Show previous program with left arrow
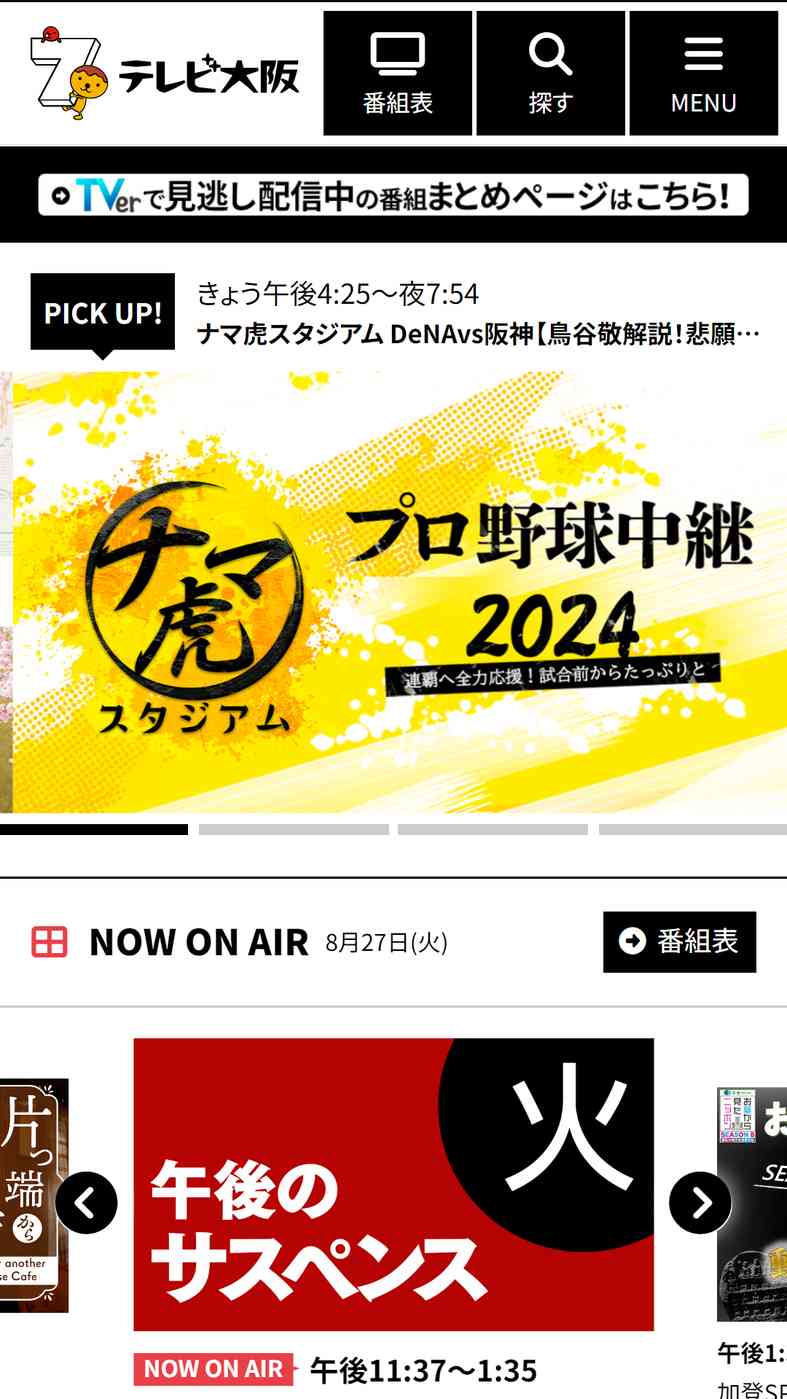 86,1203
